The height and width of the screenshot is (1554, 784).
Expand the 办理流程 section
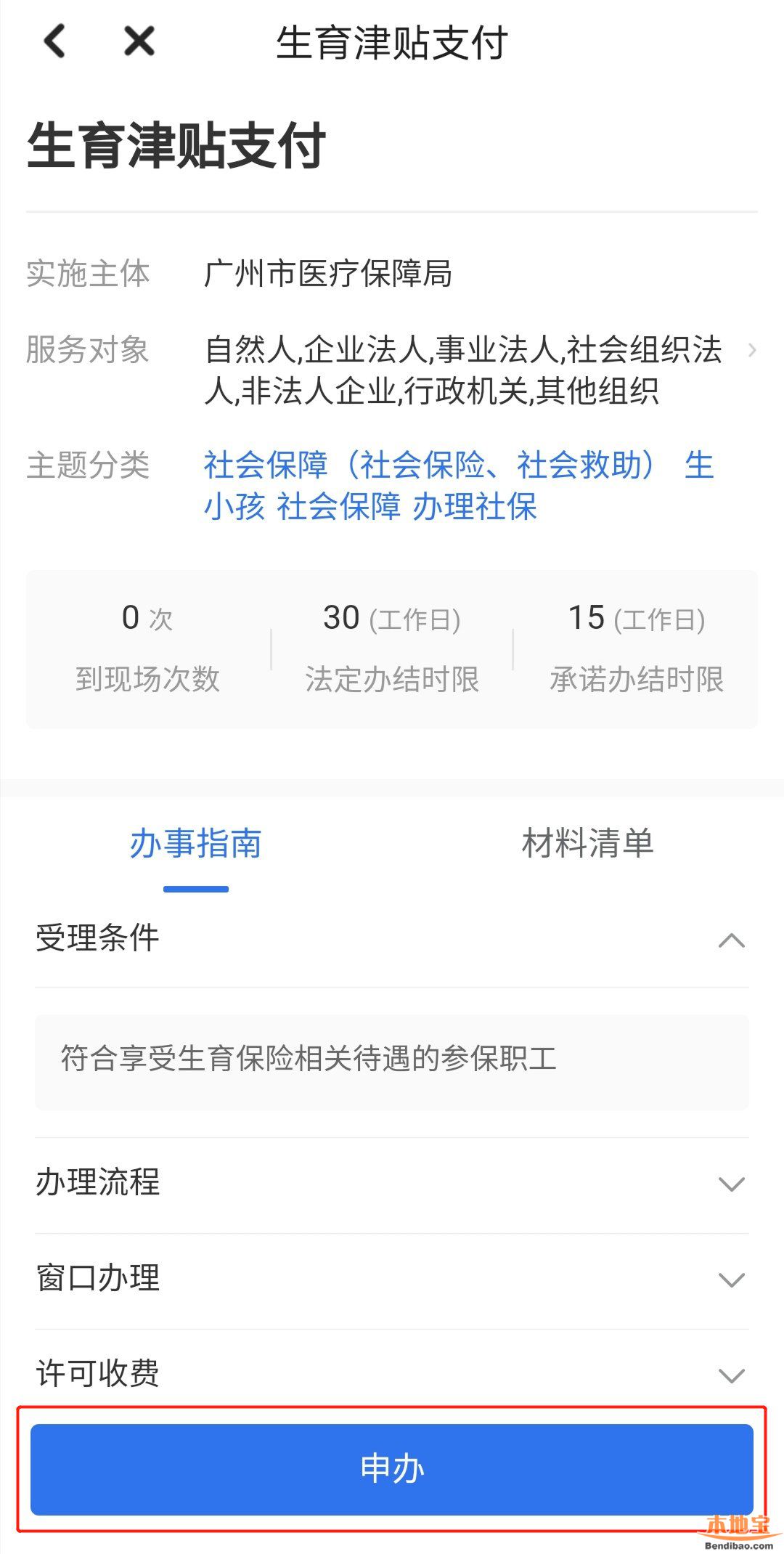731,1184
